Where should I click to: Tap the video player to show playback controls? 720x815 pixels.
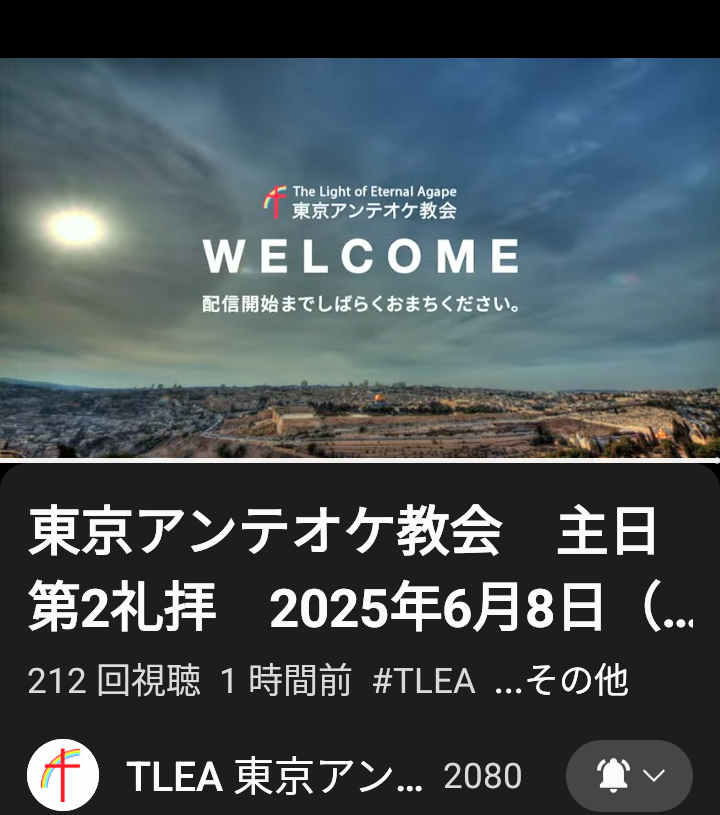click(x=360, y=258)
